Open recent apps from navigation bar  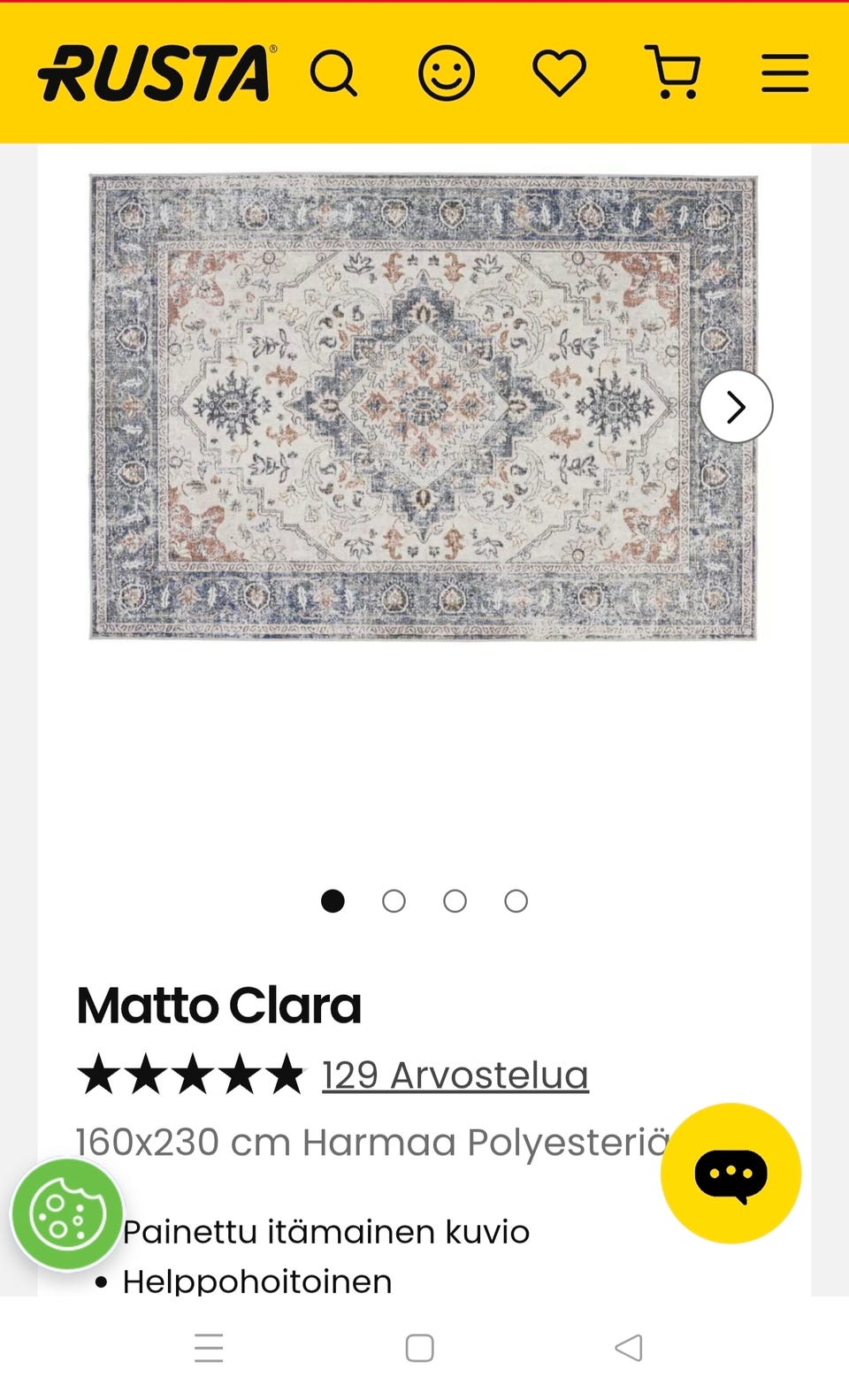coord(209,1348)
